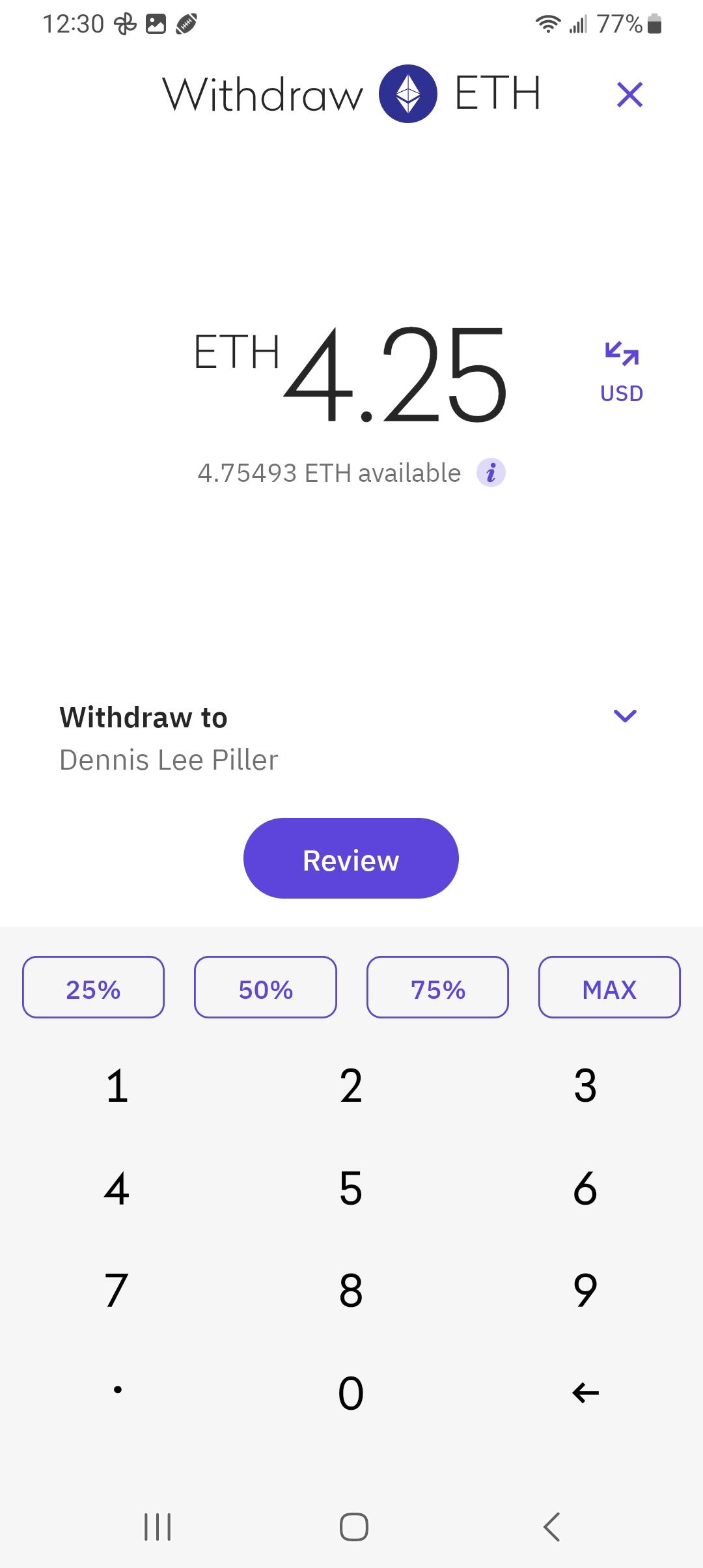Expand the Withdraw to destination dropdown

coord(625,716)
